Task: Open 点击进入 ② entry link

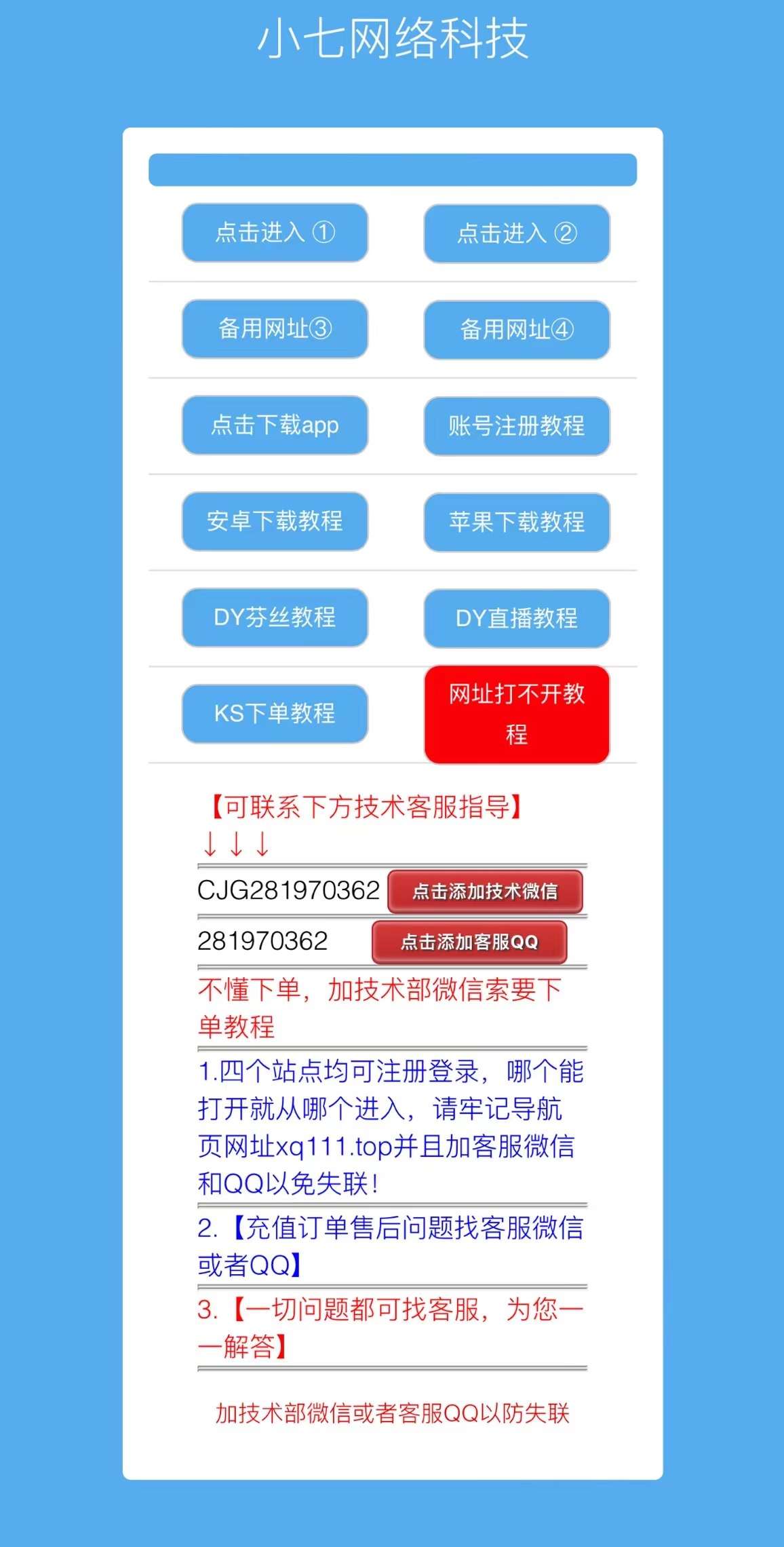Action: pos(517,233)
